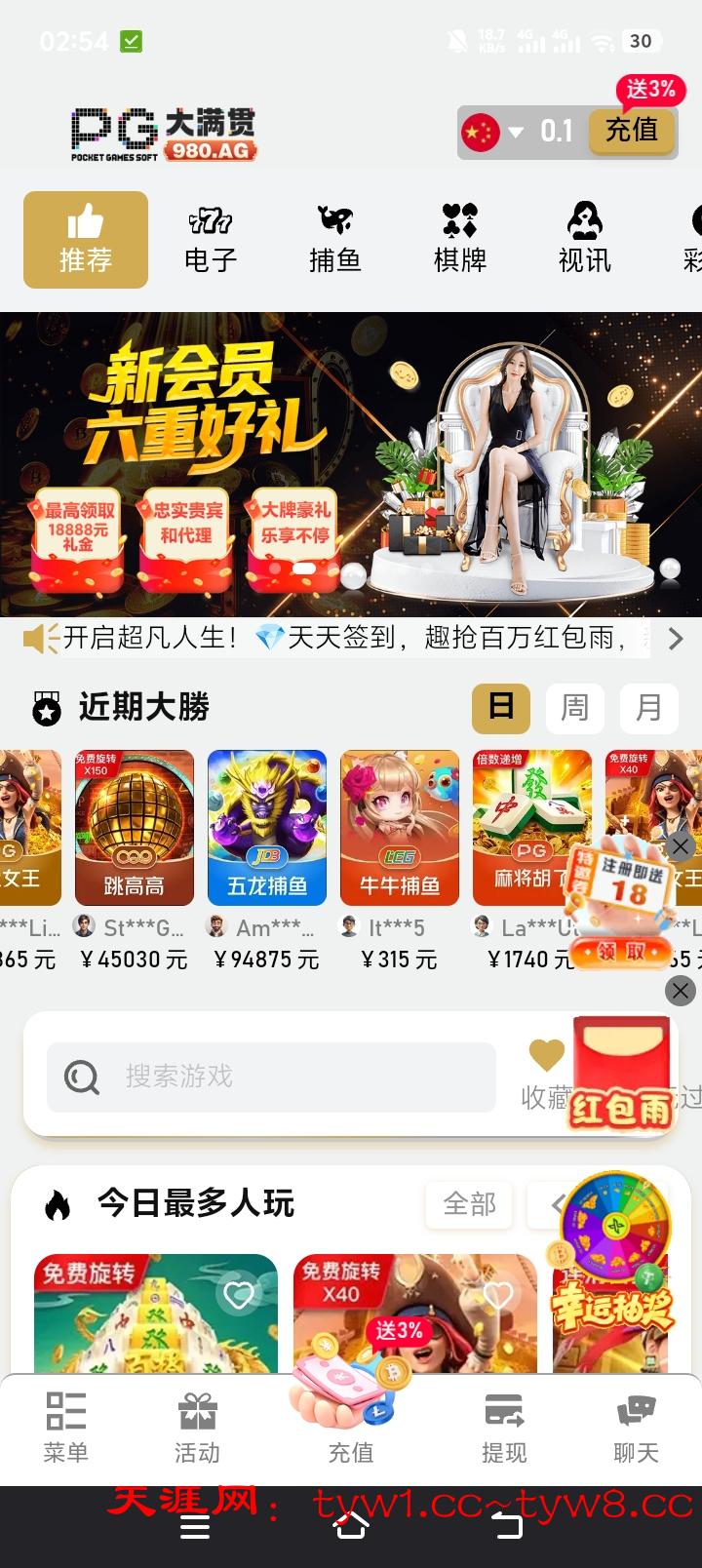Open the 视讯 category tab

(584, 240)
